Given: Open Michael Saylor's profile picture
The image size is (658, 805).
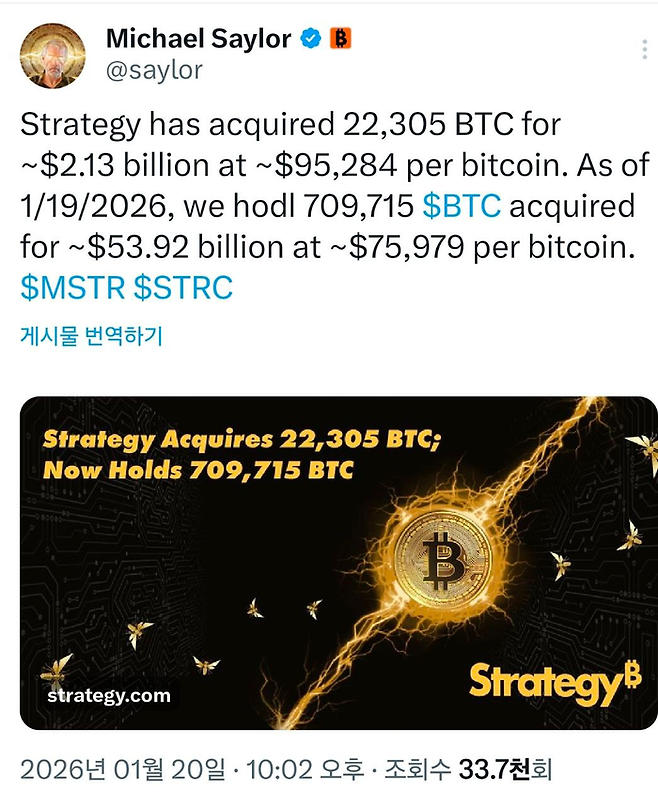Looking at the screenshot, I should click(53, 55).
